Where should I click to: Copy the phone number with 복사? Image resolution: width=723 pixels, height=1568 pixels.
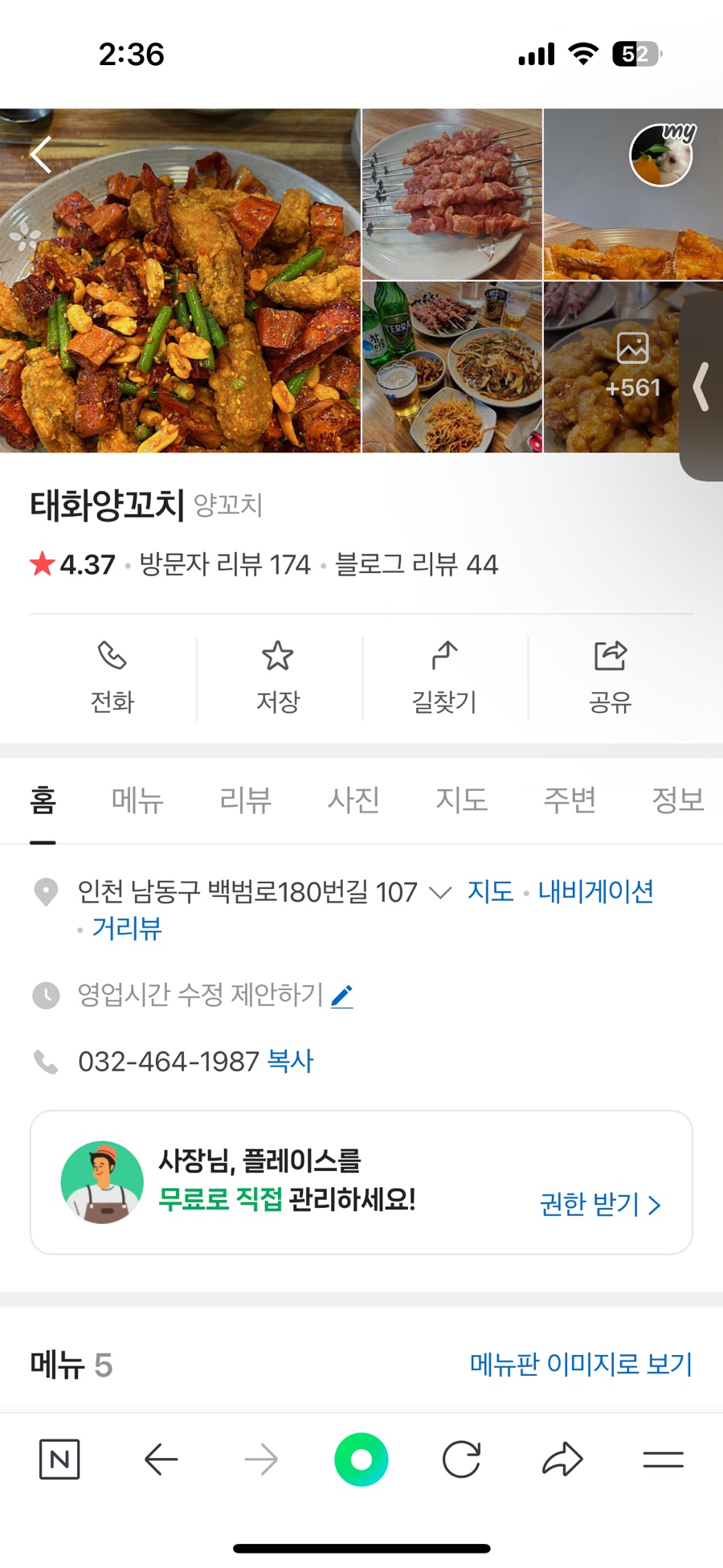tap(290, 1062)
